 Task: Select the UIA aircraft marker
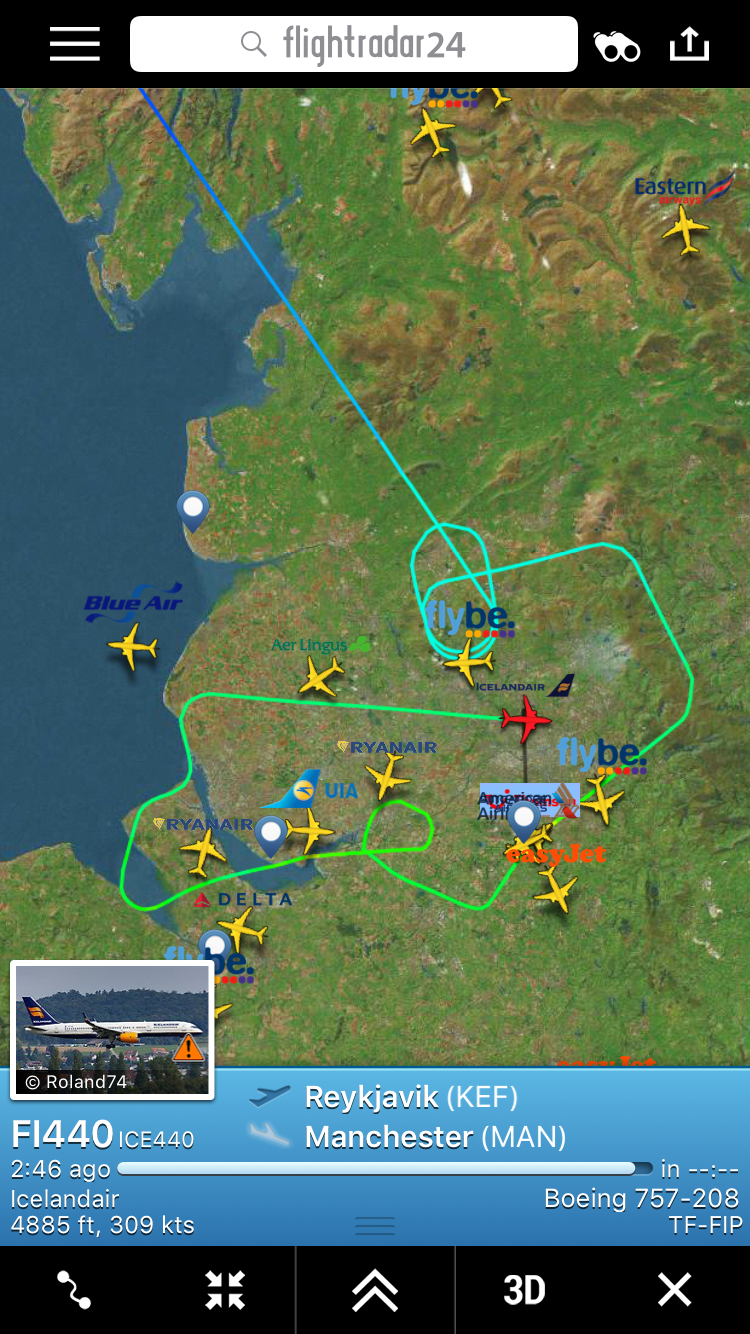tap(311, 830)
